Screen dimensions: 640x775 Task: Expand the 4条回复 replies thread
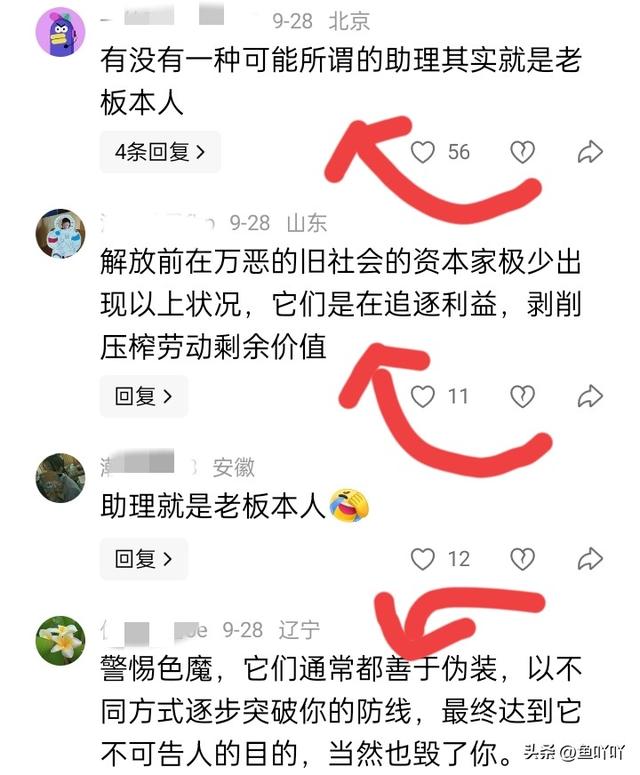(160, 153)
